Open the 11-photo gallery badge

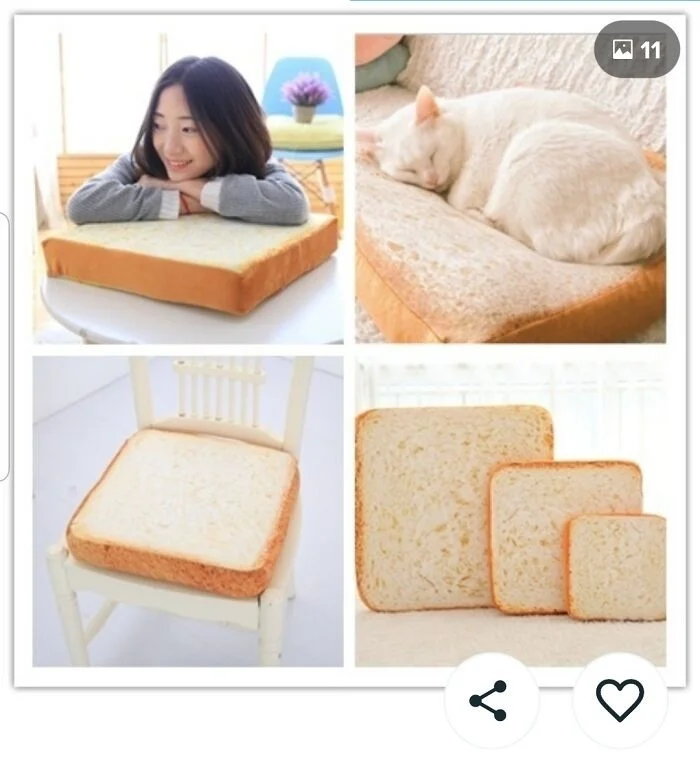coord(637,49)
